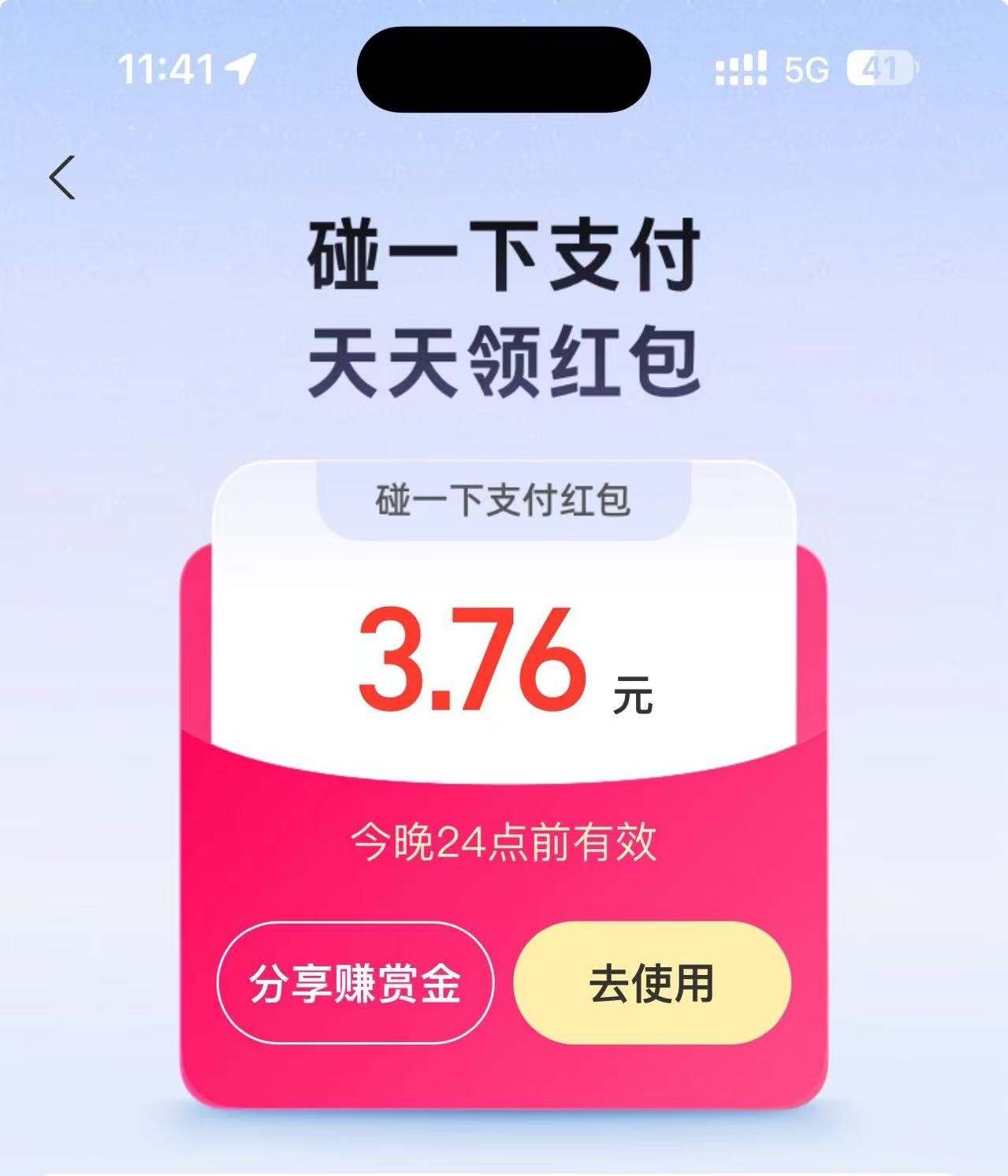1008x1176 pixels.
Task: Tap 分享赚赏金 to share and earn
Action: [x=355, y=983]
